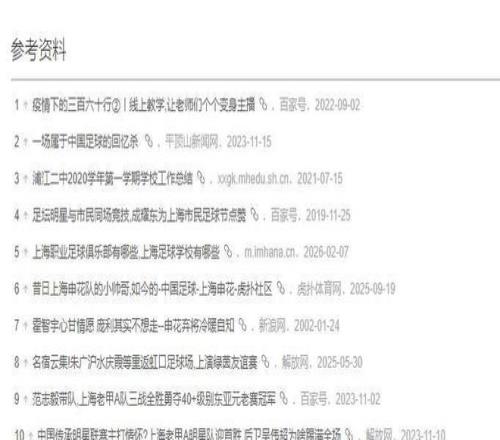Open reference 5 上海职业足球俱乐部有哪些
500x440 pixels.
[126, 252]
